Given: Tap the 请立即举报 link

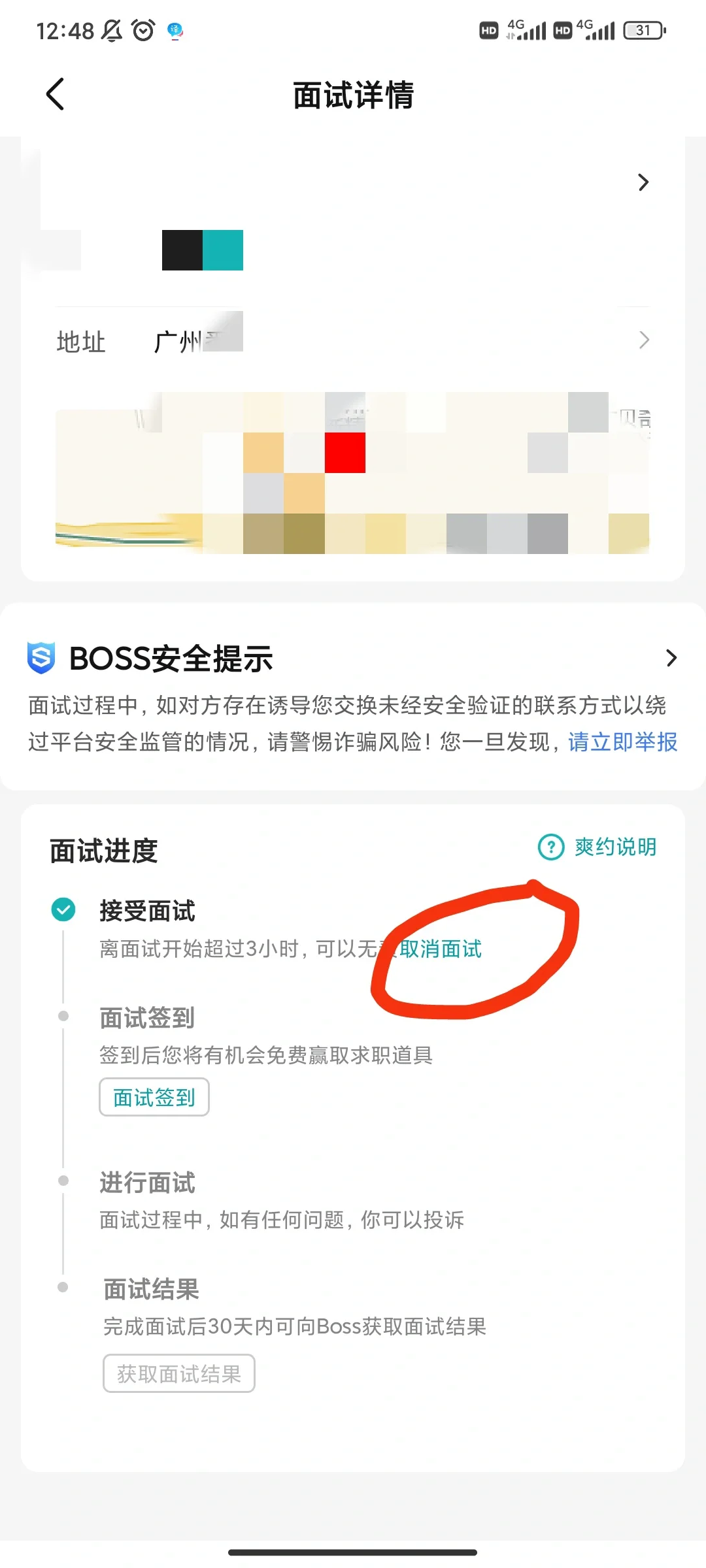Looking at the screenshot, I should [622, 742].
